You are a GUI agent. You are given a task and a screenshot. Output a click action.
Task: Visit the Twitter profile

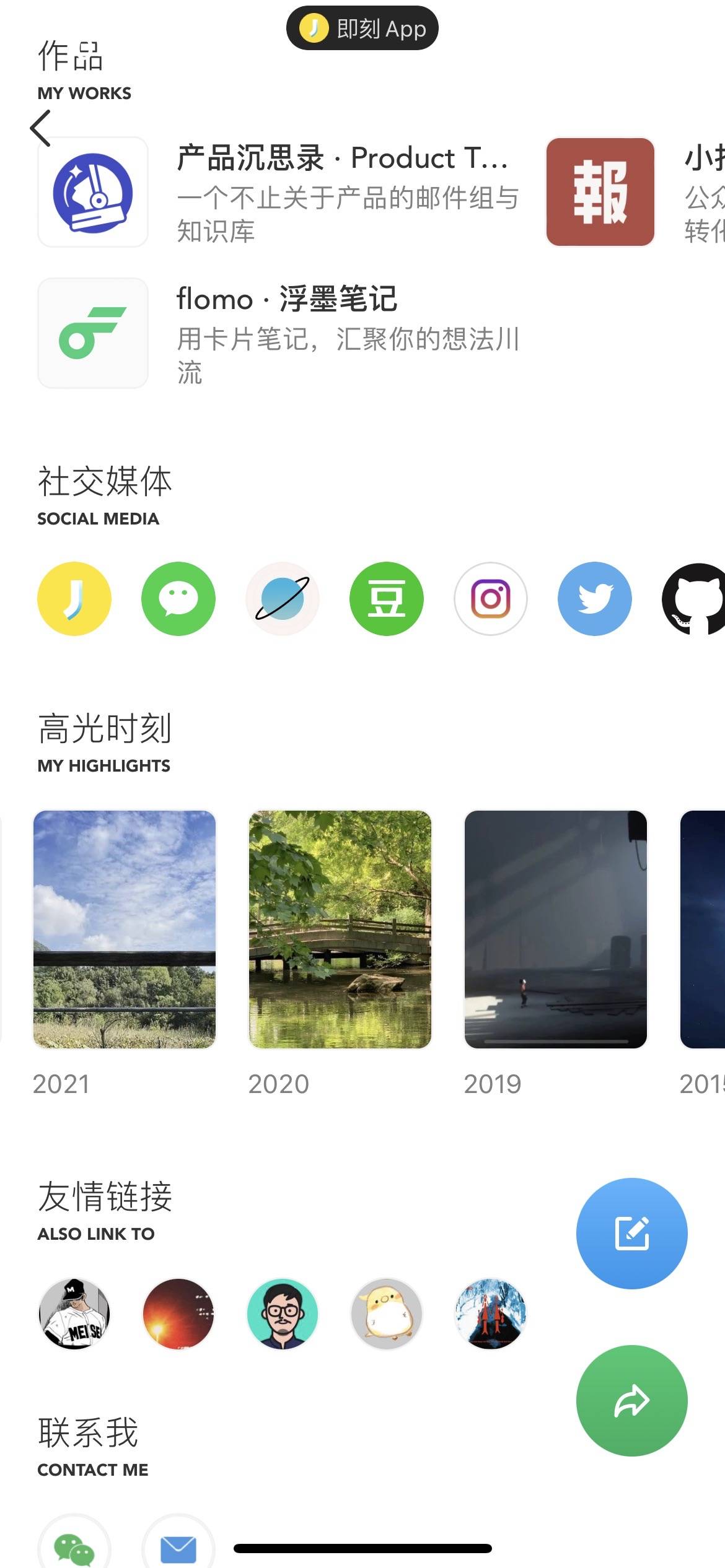pos(595,598)
